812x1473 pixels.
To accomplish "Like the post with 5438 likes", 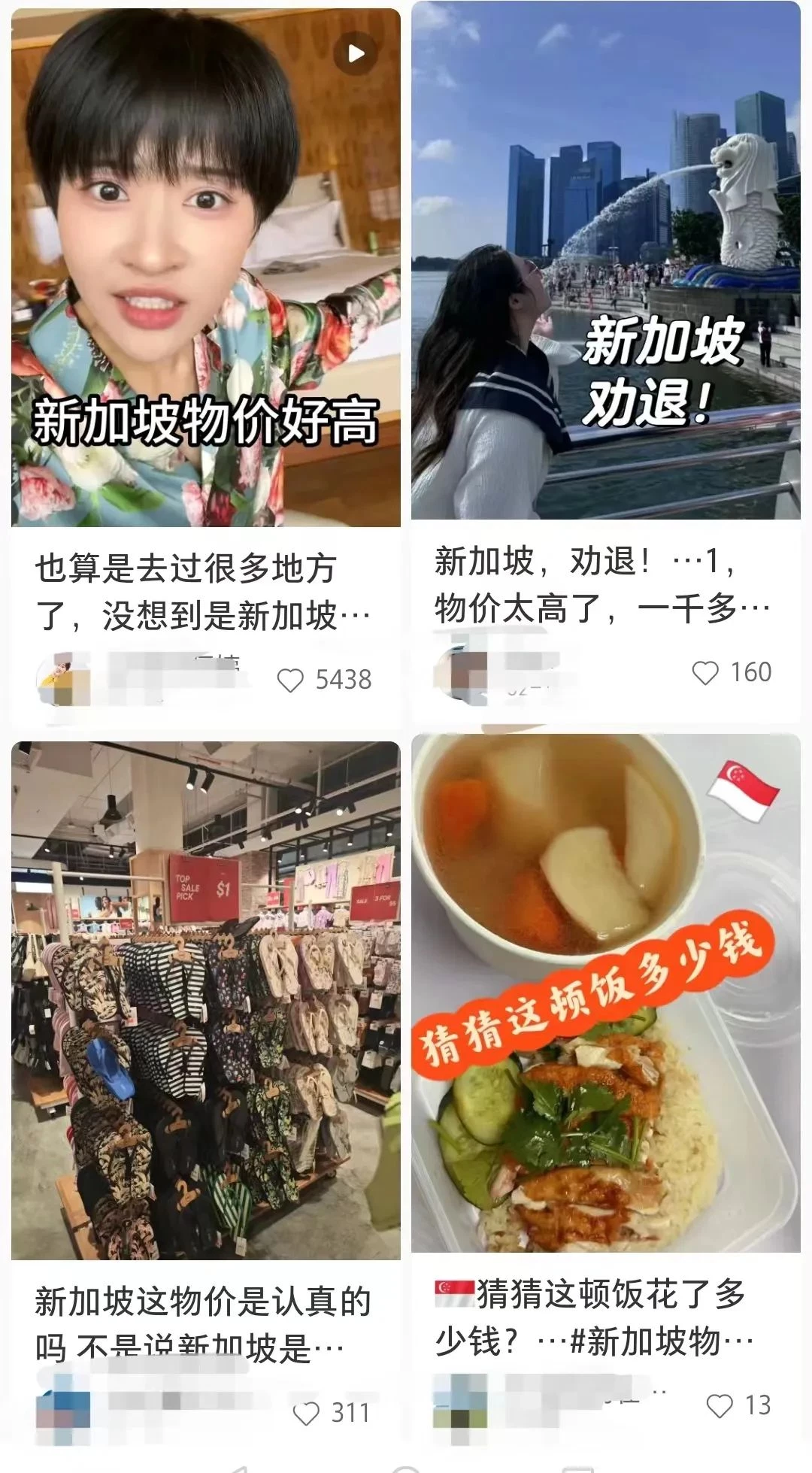I will click(x=290, y=680).
